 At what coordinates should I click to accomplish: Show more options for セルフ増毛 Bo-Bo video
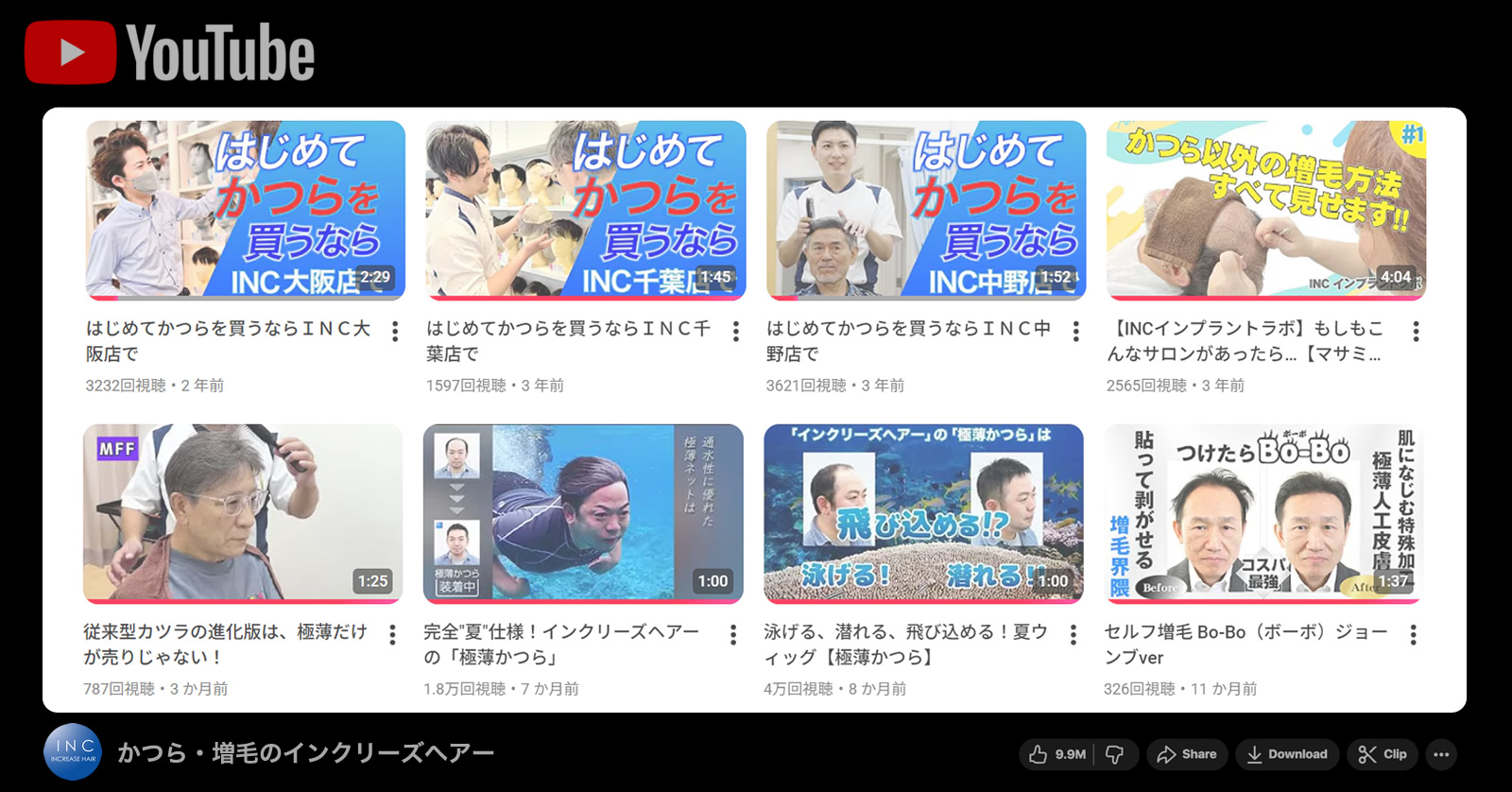tap(1413, 635)
